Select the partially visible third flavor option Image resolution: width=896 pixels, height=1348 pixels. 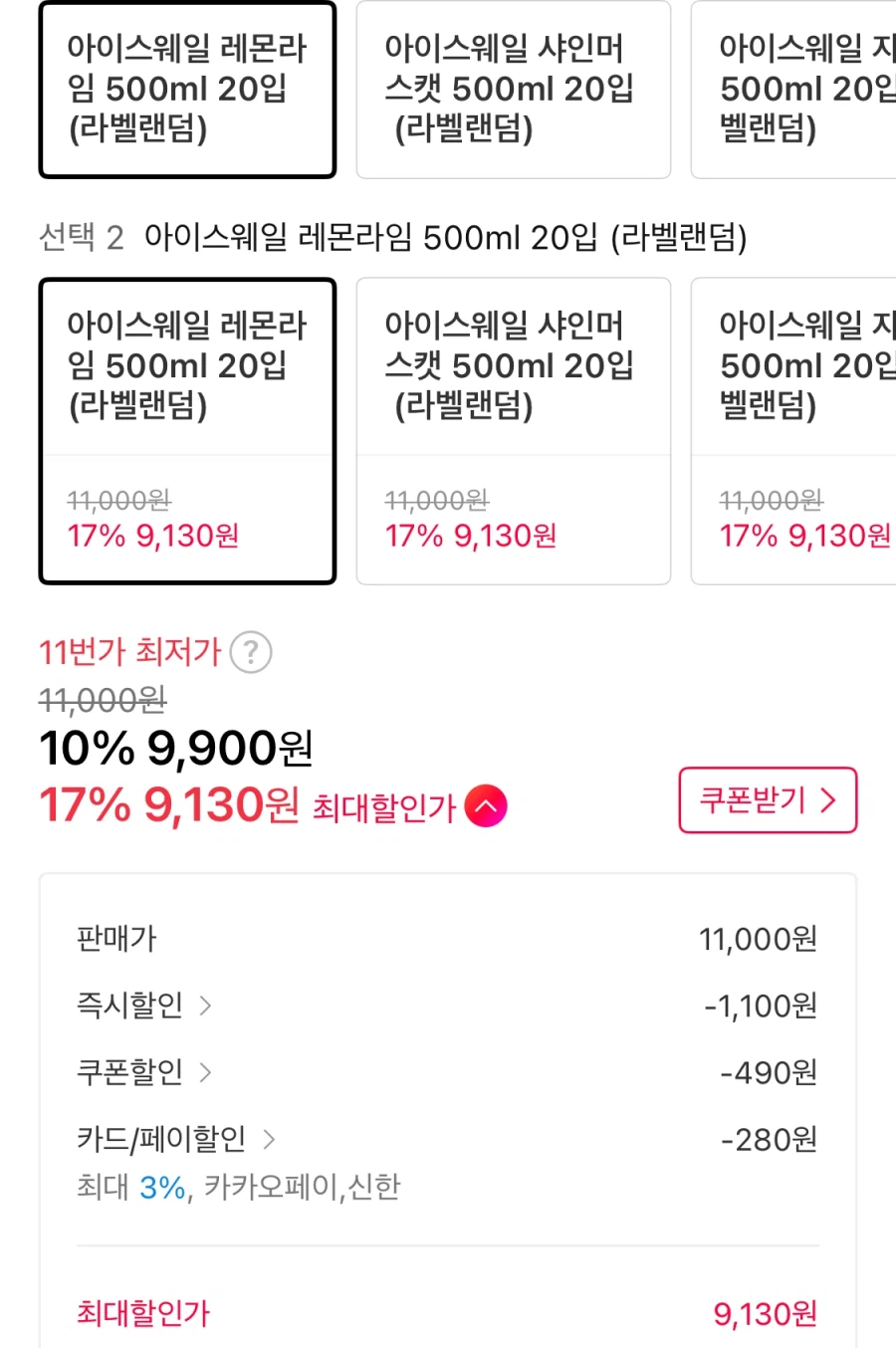coord(806,90)
